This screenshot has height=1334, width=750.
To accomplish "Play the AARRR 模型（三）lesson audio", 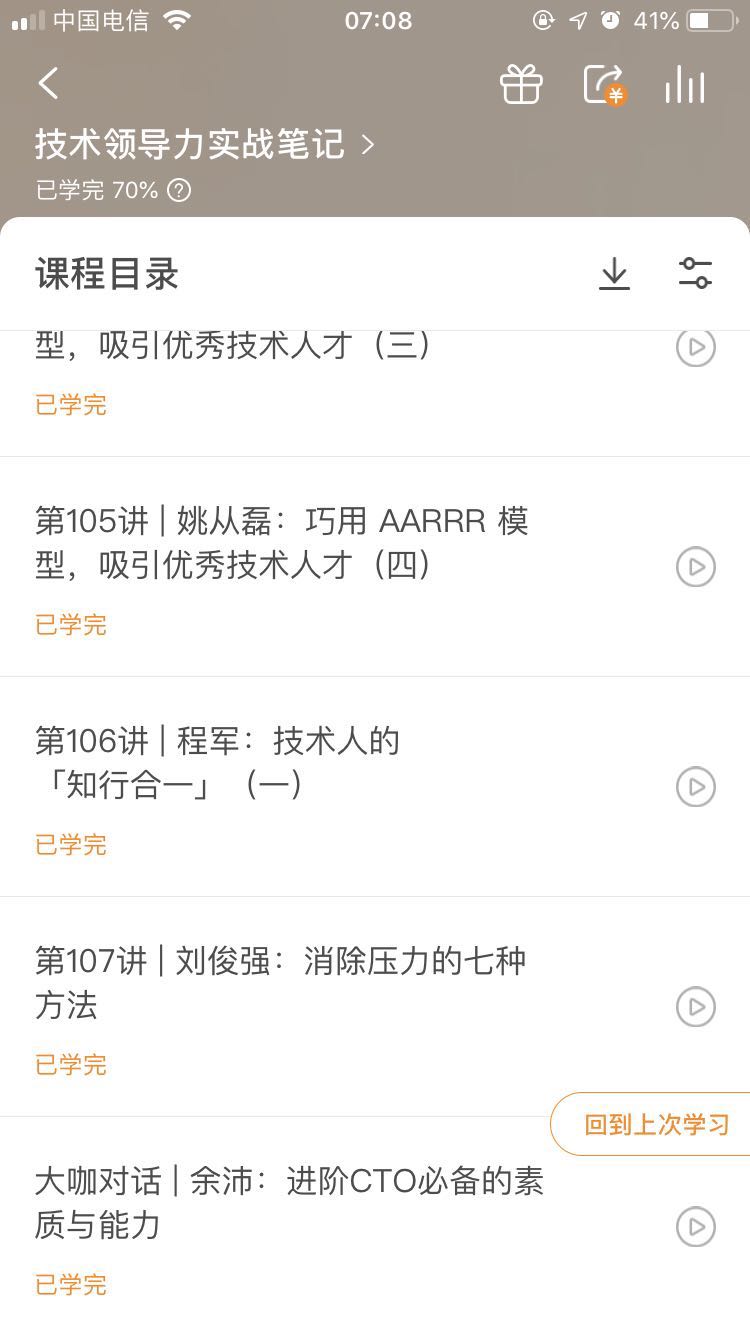I will tap(696, 347).
